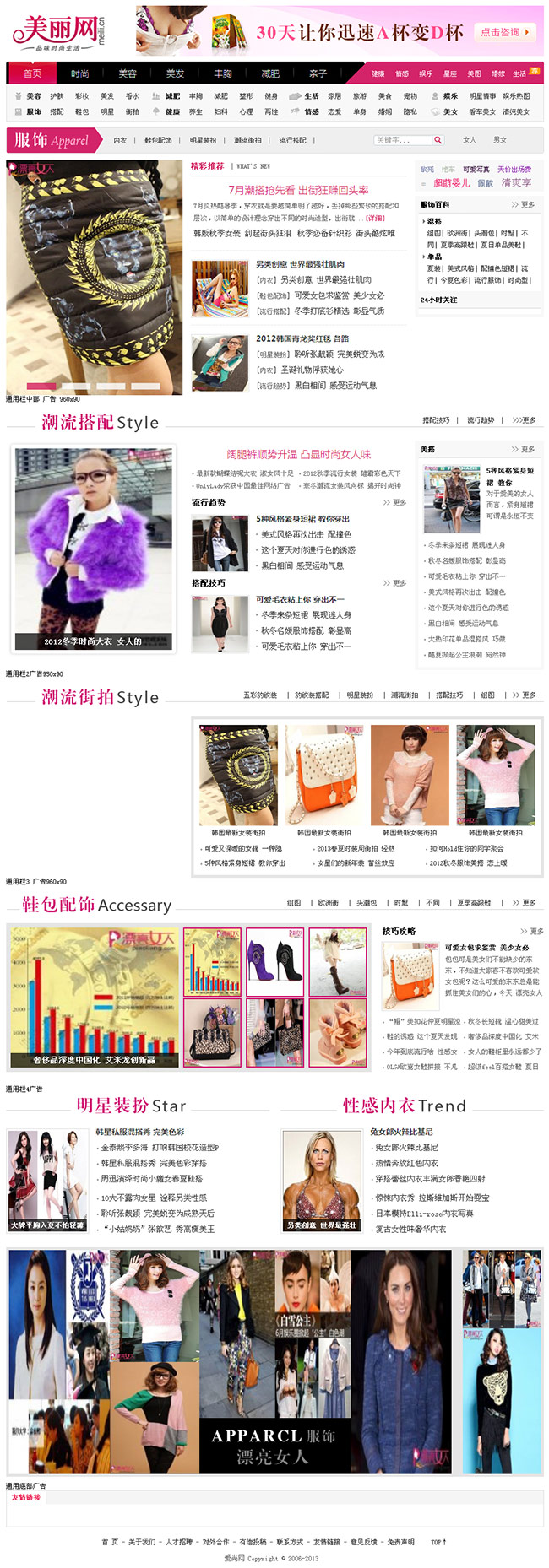
Task: Show 更多 in the 流行趋势 section
Action: [394, 502]
